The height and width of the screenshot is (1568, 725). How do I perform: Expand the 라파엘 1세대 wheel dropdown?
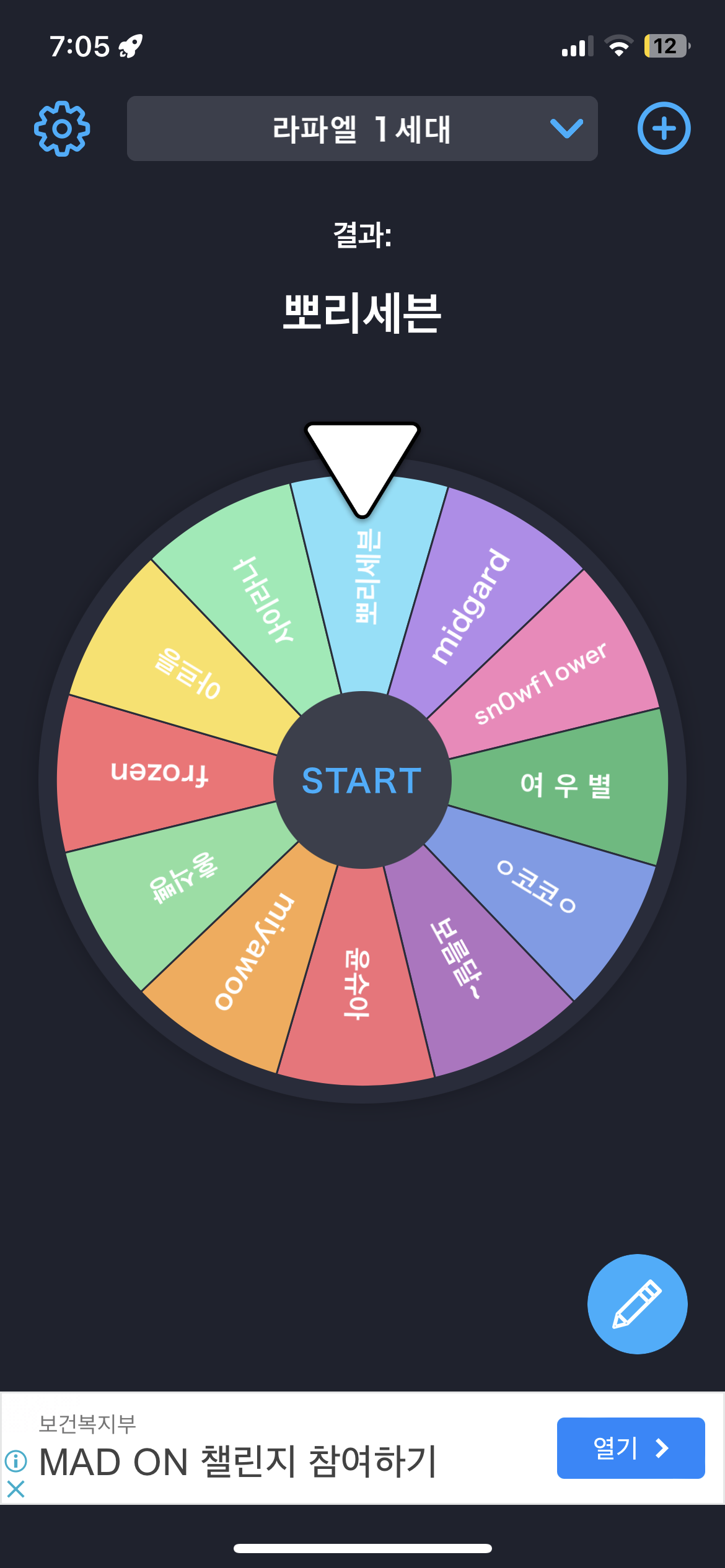tap(362, 129)
